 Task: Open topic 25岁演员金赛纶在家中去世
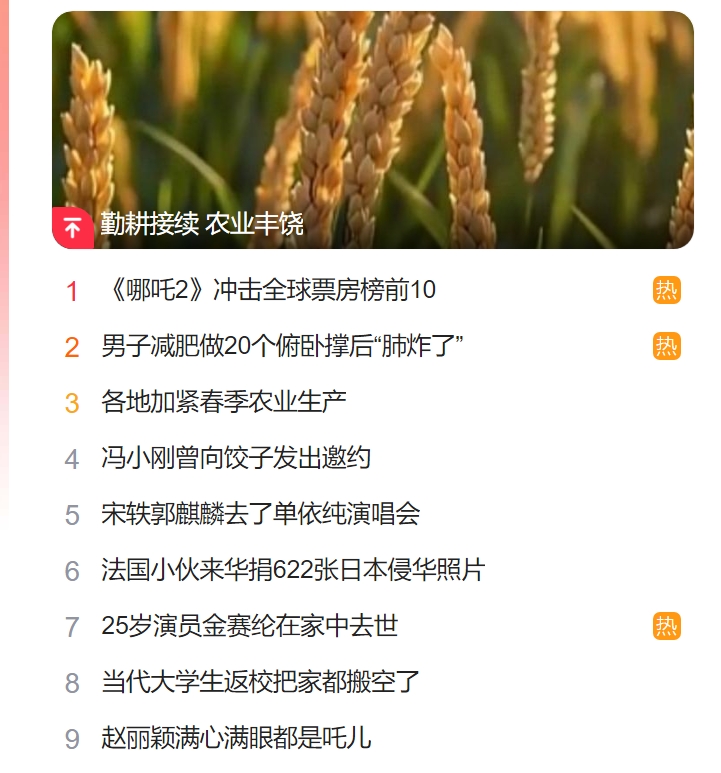click(x=250, y=626)
